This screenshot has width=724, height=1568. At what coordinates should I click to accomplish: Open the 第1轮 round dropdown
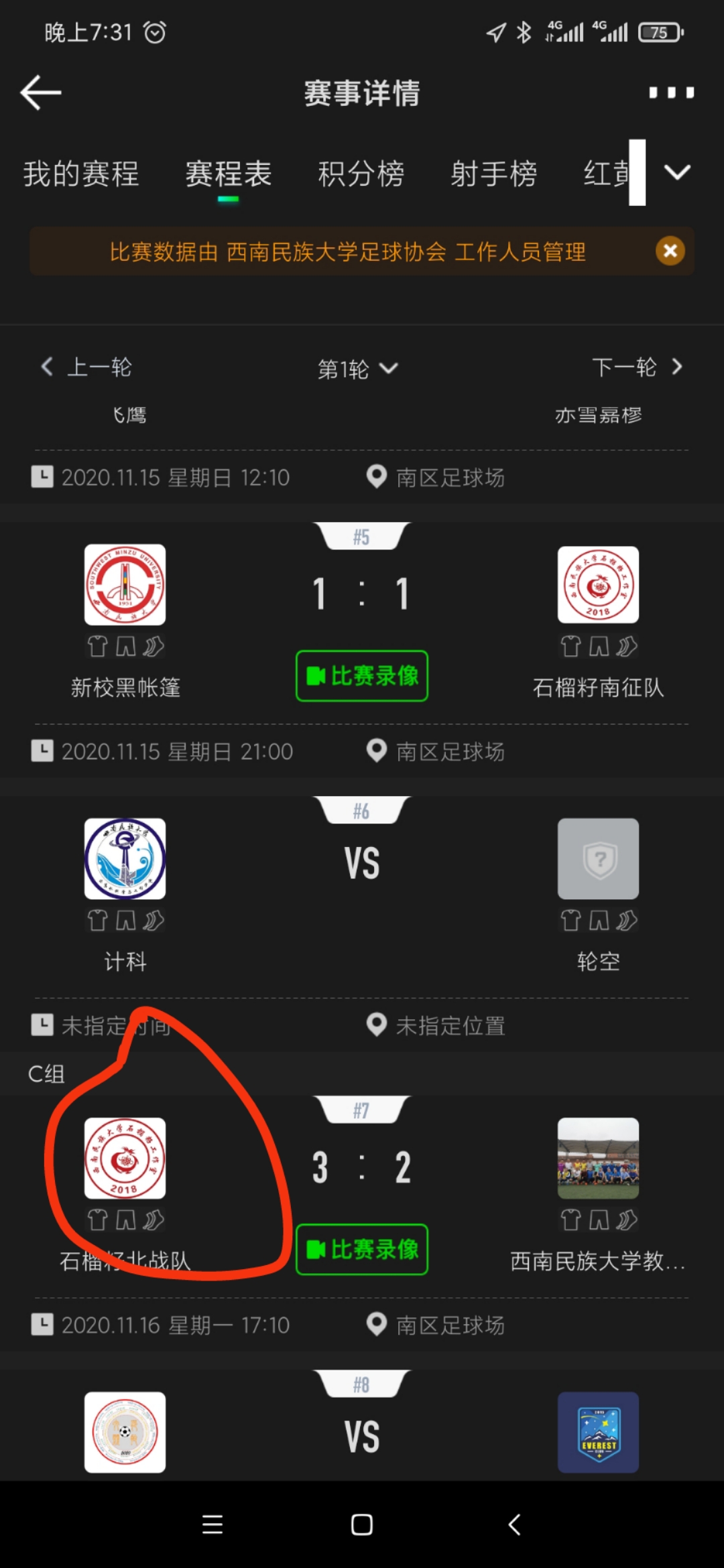coord(357,369)
